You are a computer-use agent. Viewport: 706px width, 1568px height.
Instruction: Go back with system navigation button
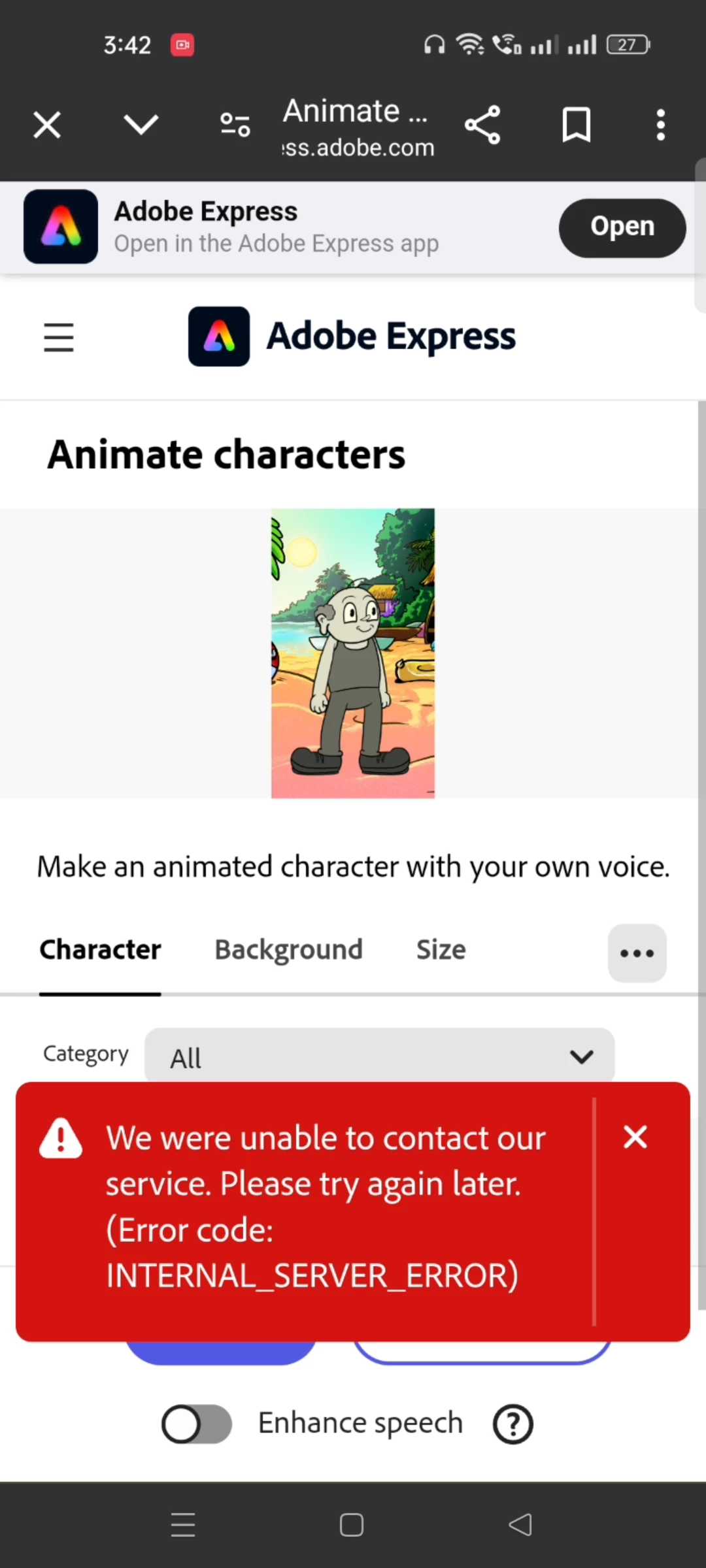pos(520,1525)
